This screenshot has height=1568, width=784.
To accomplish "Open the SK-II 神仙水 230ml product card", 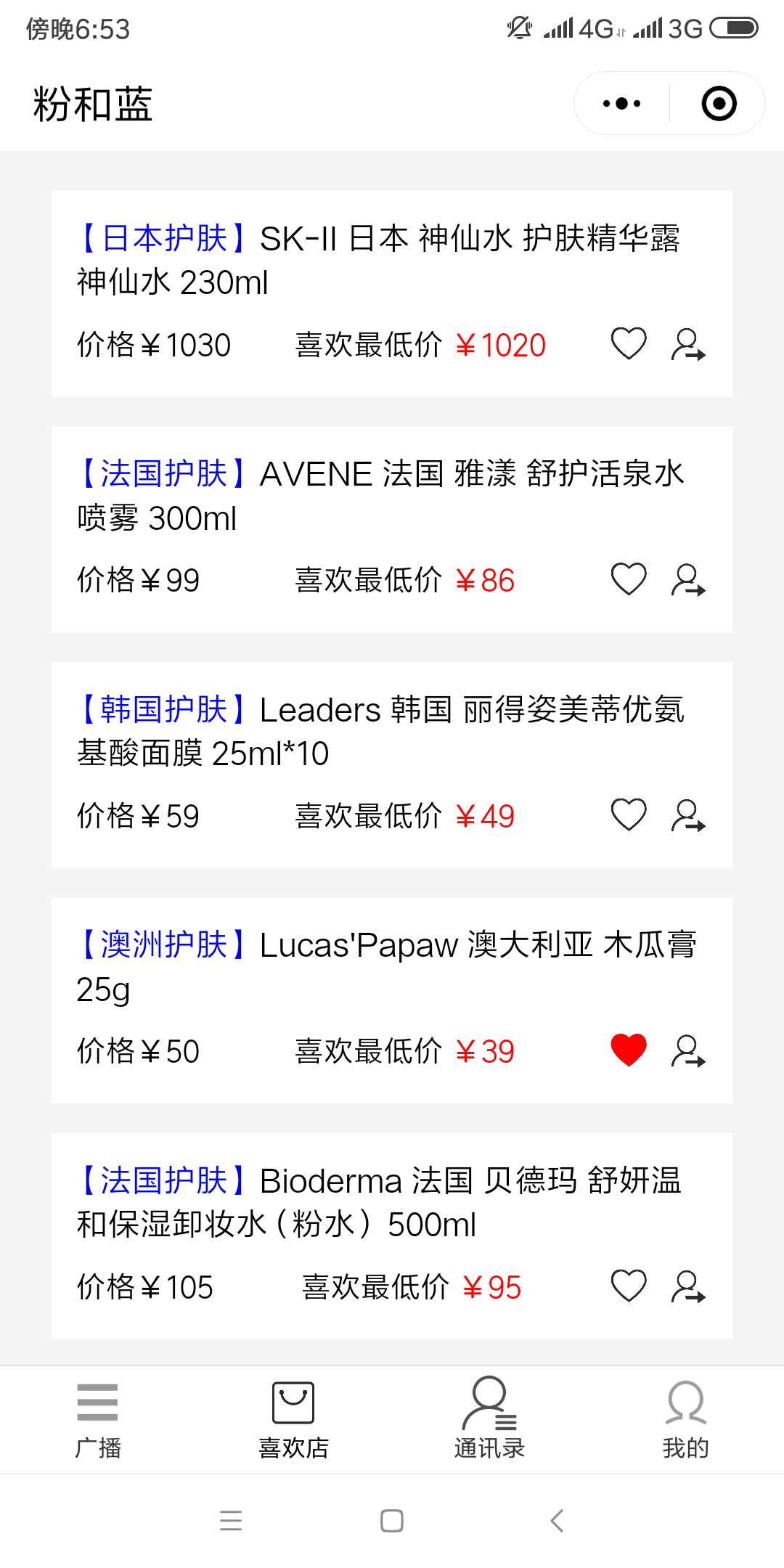I will coord(392,294).
